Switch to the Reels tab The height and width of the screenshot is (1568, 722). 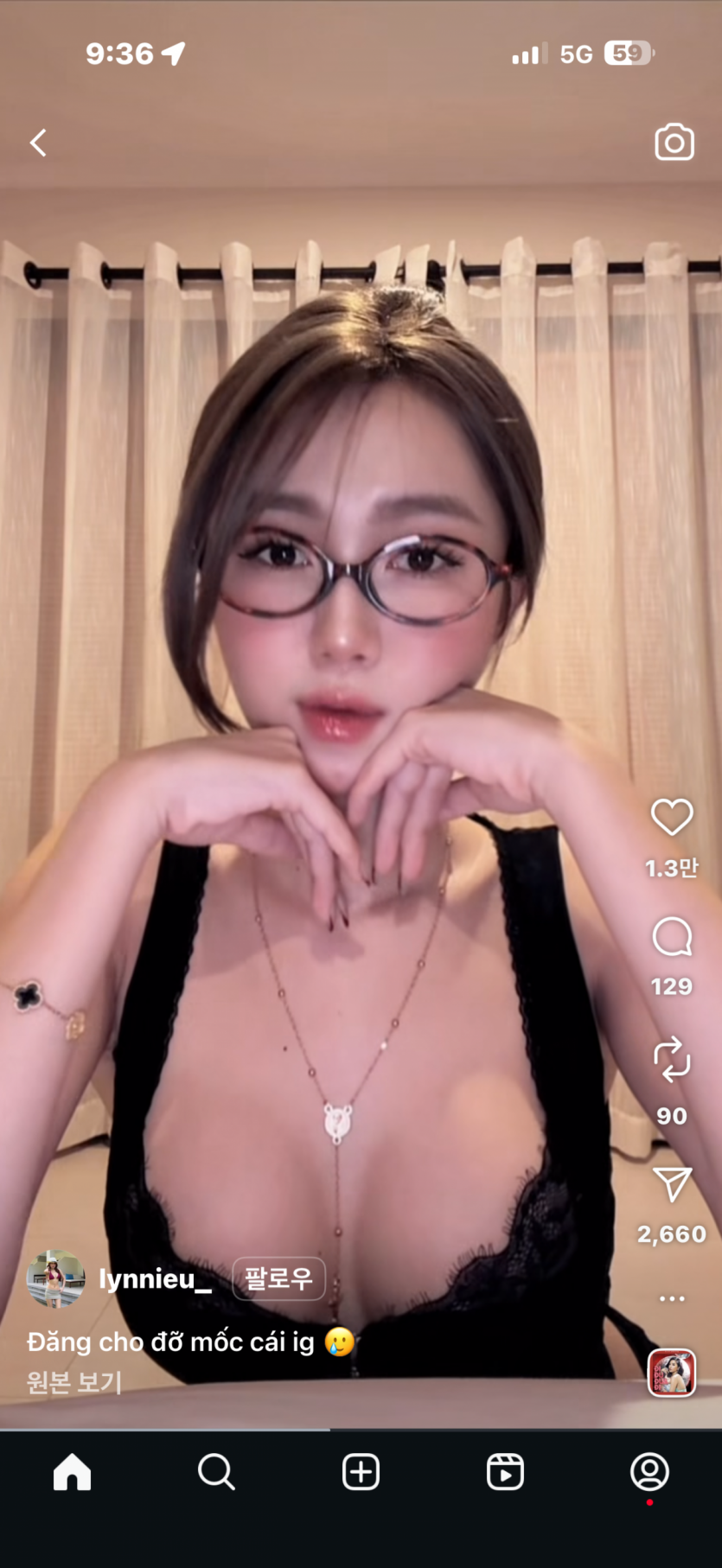[x=505, y=1471]
